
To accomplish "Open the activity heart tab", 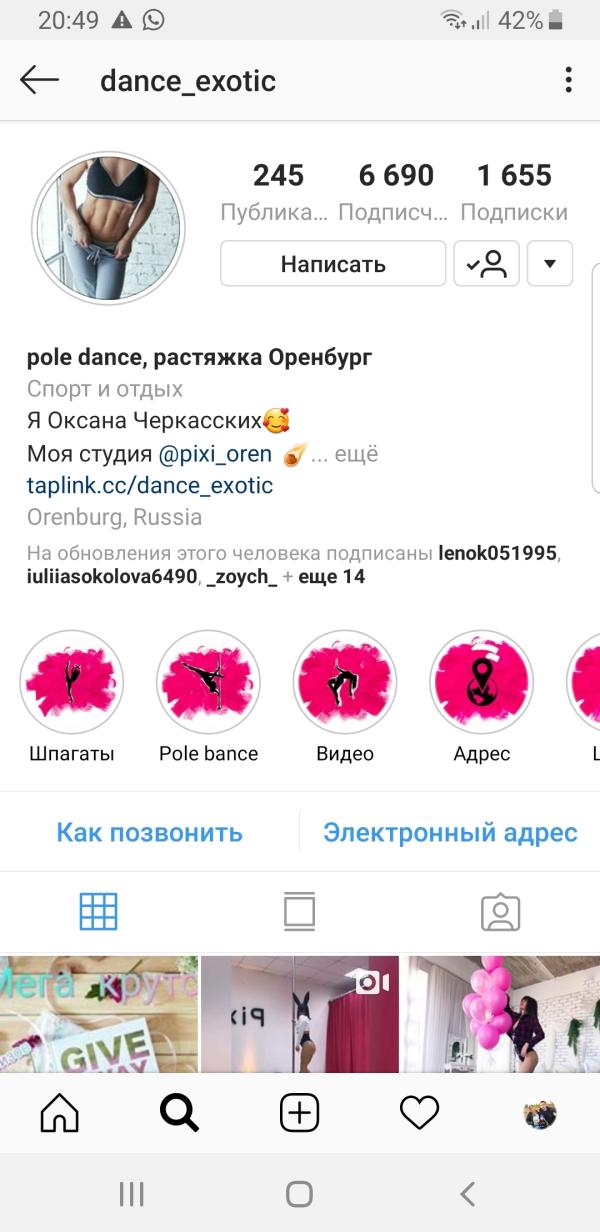I will click(419, 1113).
